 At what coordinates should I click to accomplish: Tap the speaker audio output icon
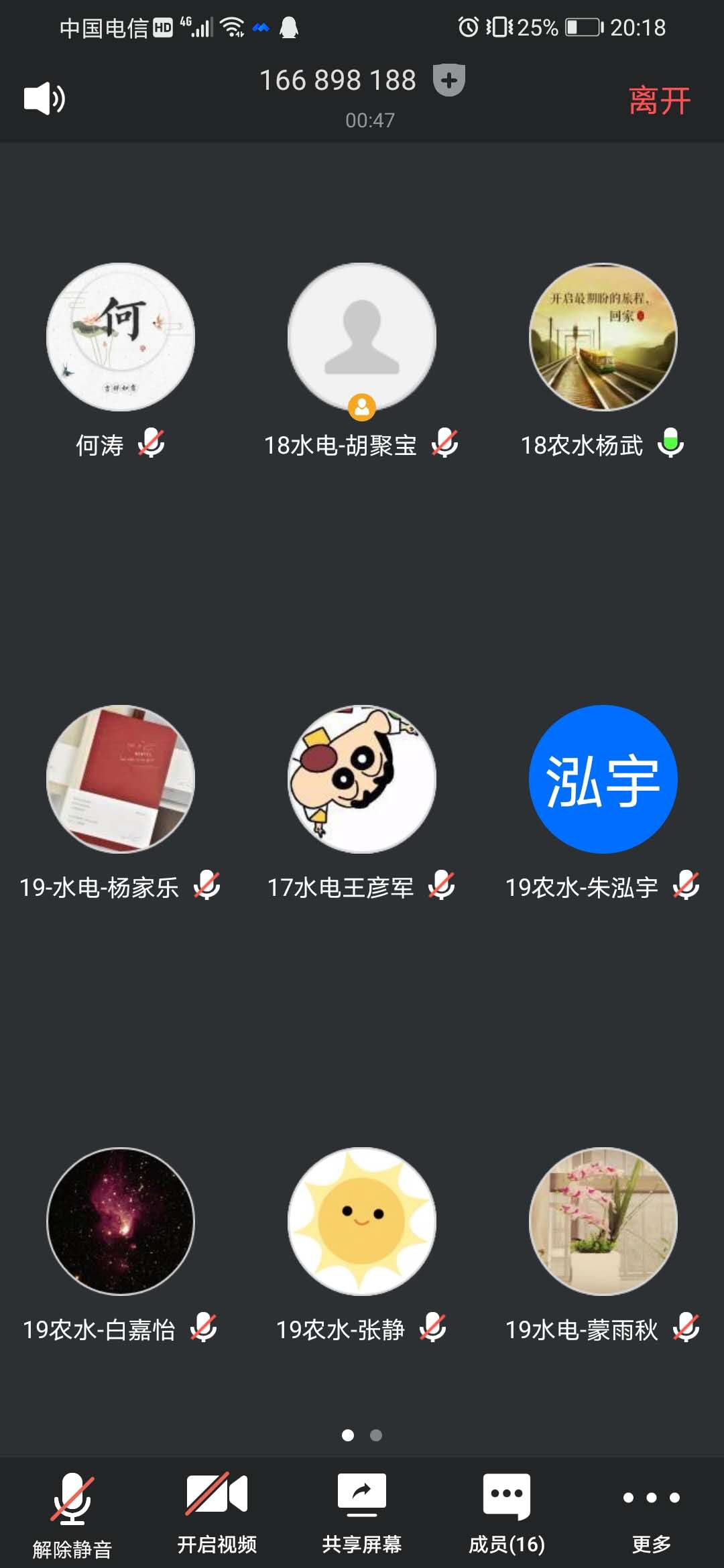(42, 99)
